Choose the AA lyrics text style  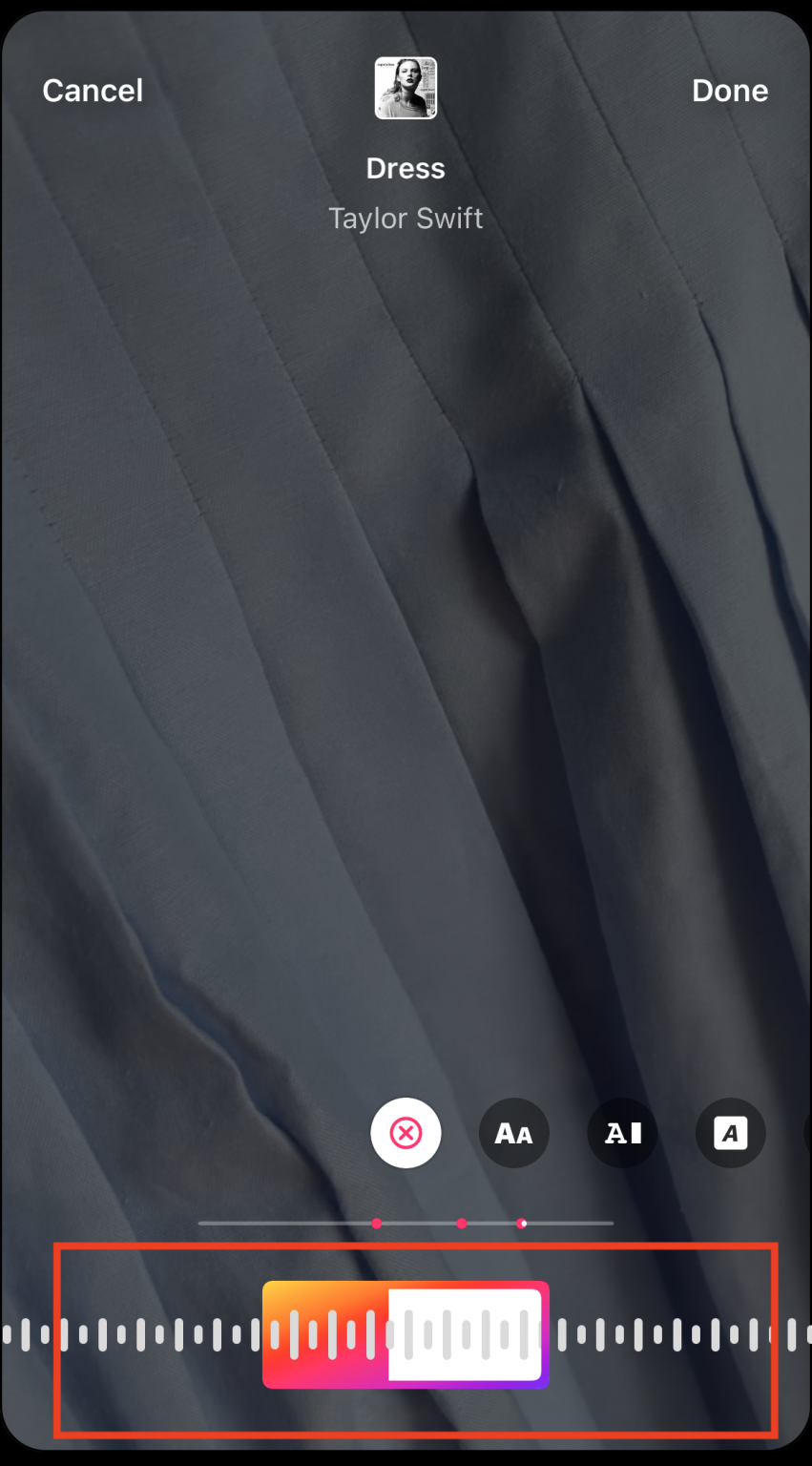513,1133
